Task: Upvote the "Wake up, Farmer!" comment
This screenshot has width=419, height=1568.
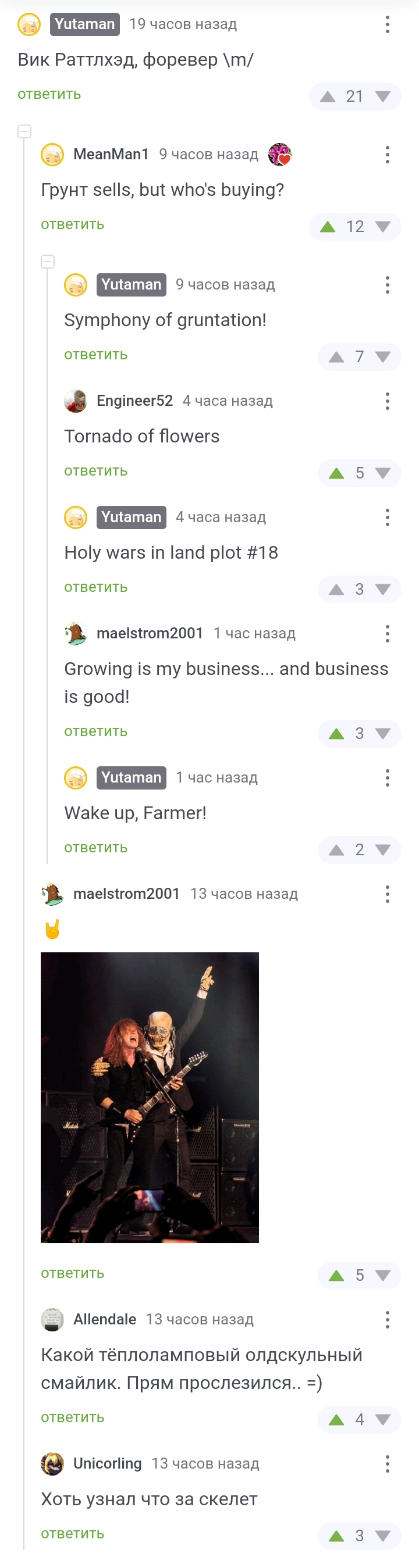Action: pos(336,851)
